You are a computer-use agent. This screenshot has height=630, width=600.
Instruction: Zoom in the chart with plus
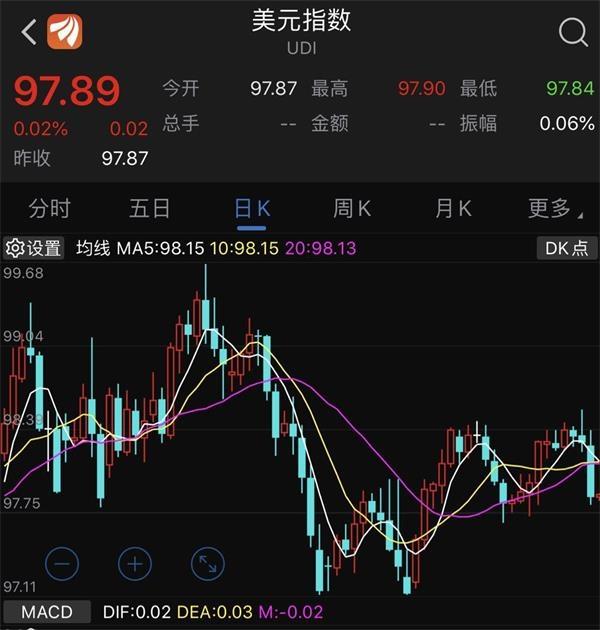click(134, 564)
